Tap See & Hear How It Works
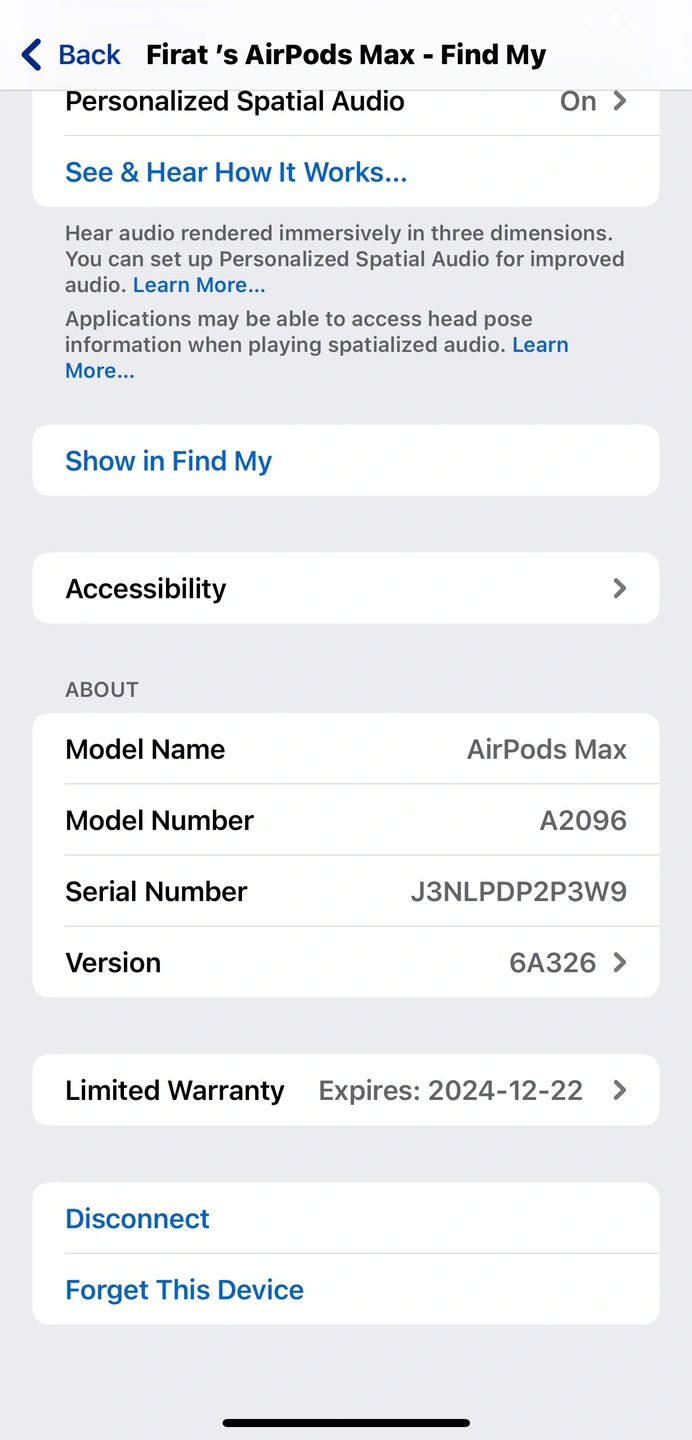The height and width of the screenshot is (1440, 692). coord(236,173)
